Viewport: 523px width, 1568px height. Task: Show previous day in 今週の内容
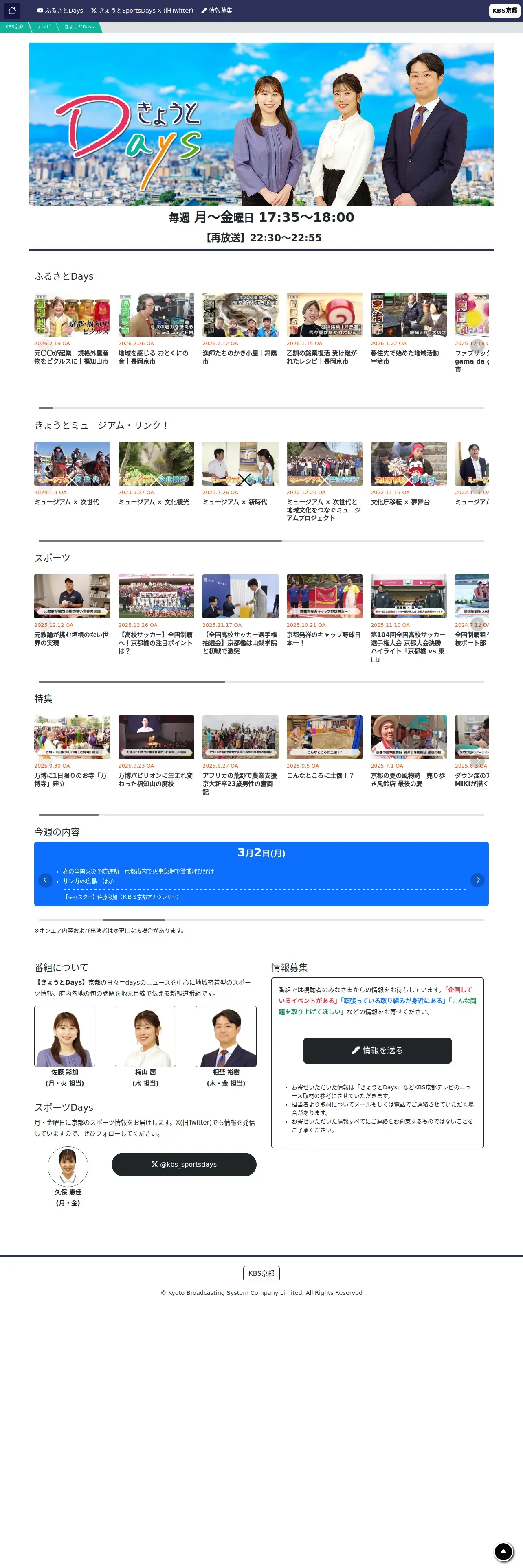[x=45, y=880]
